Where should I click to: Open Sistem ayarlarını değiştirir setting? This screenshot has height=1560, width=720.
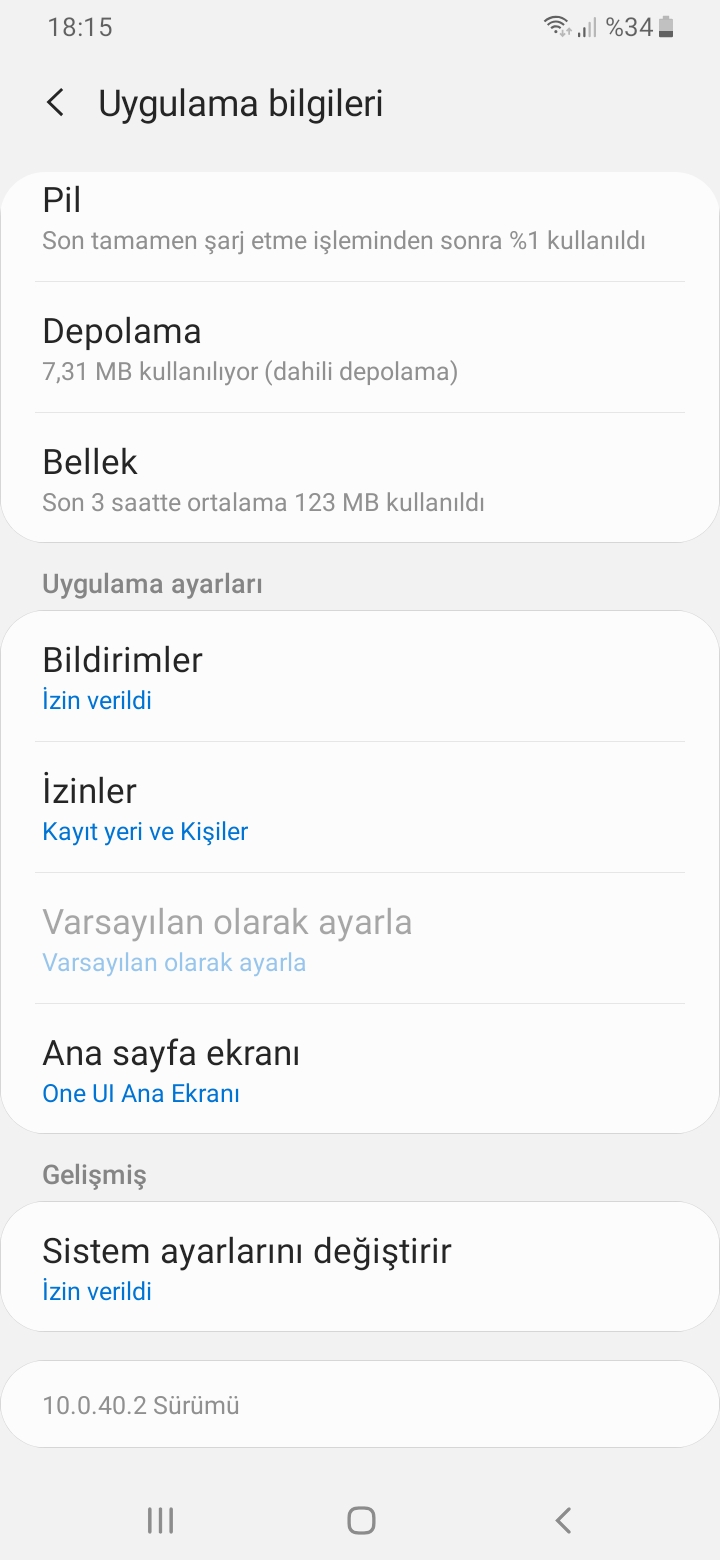pyautogui.click(x=360, y=1267)
